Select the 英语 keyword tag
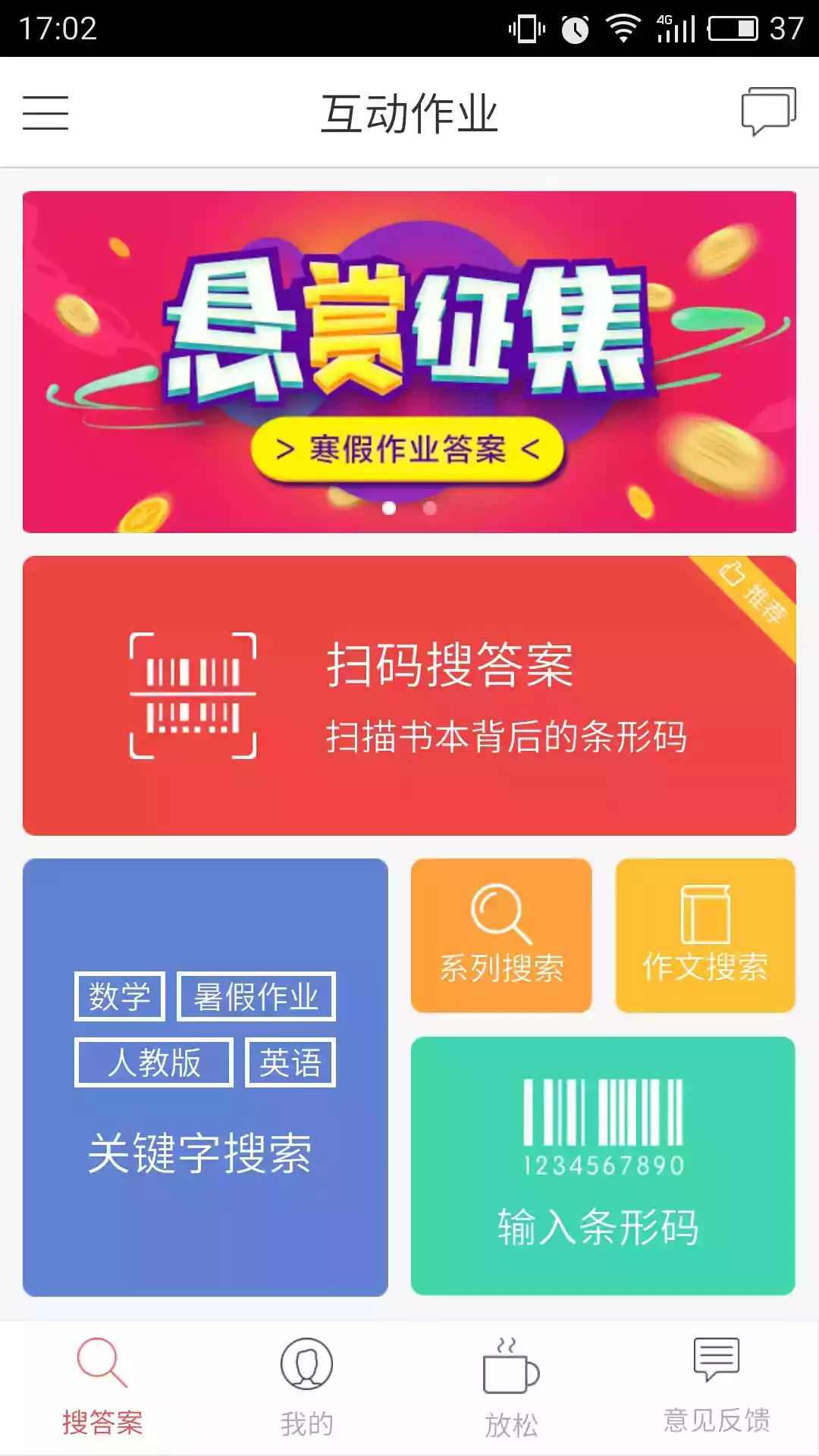Viewport: 819px width, 1456px height. (x=290, y=1062)
